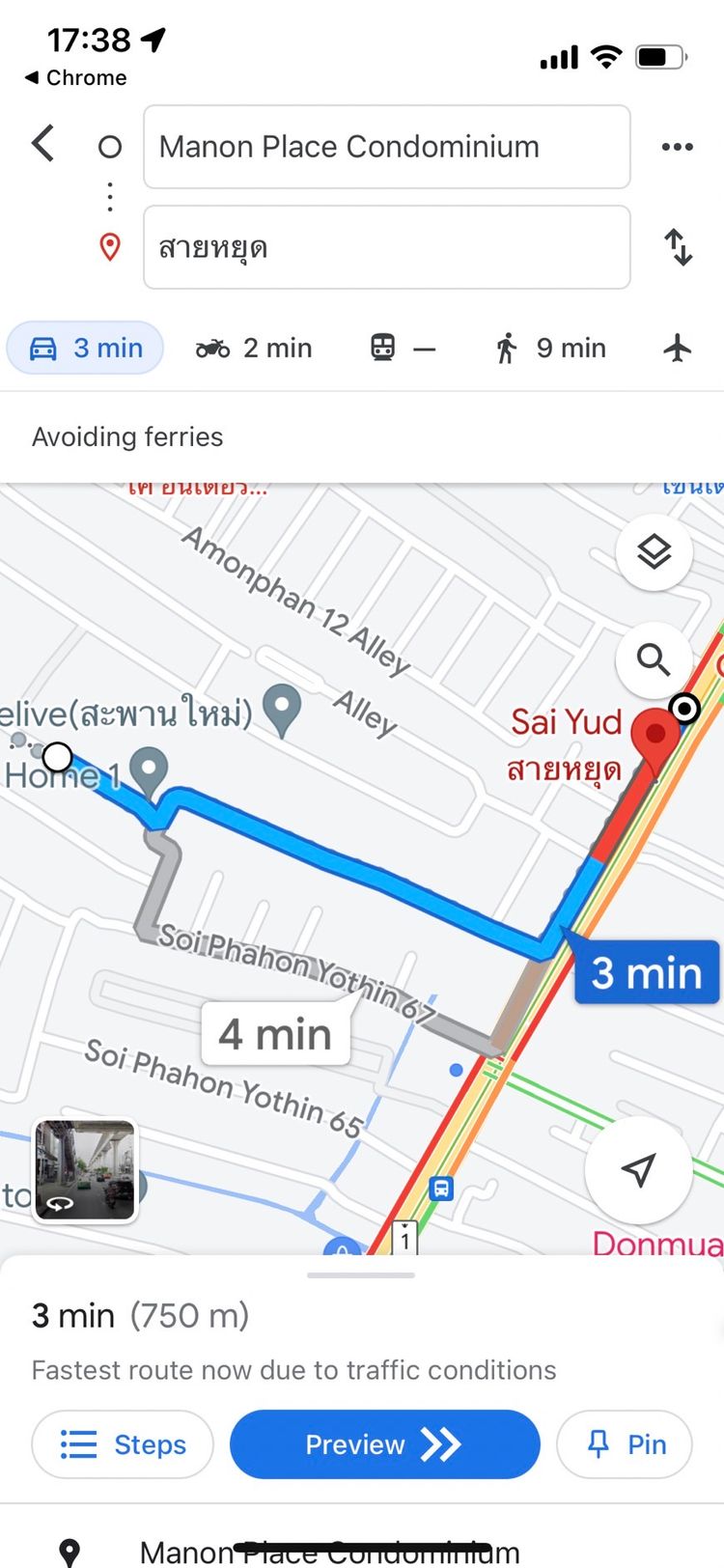Open the three-dot overflow menu
The height and width of the screenshot is (1568, 724).
tap(677, 147)
